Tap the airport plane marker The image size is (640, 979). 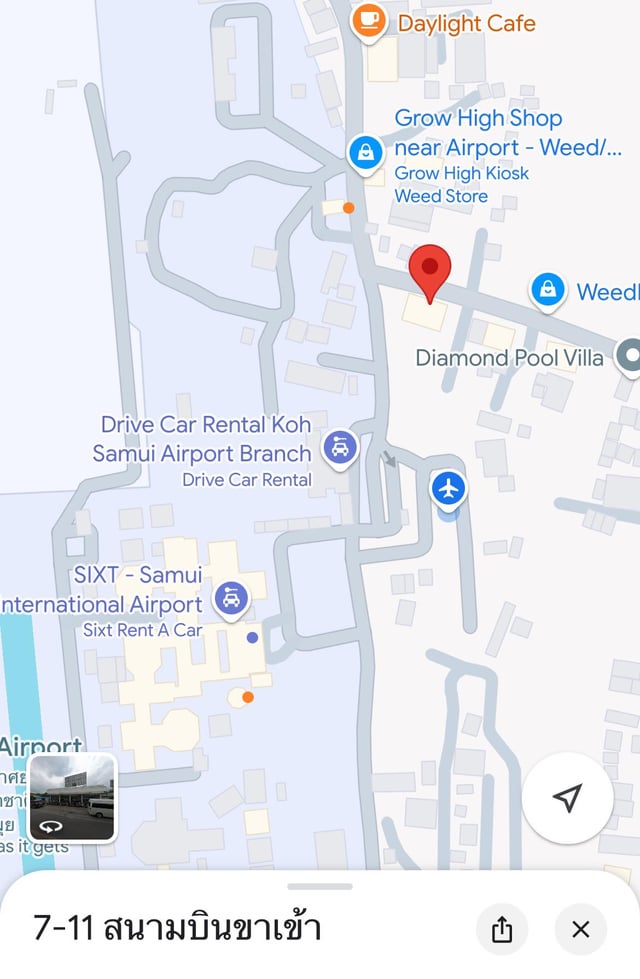click(450, 489)
